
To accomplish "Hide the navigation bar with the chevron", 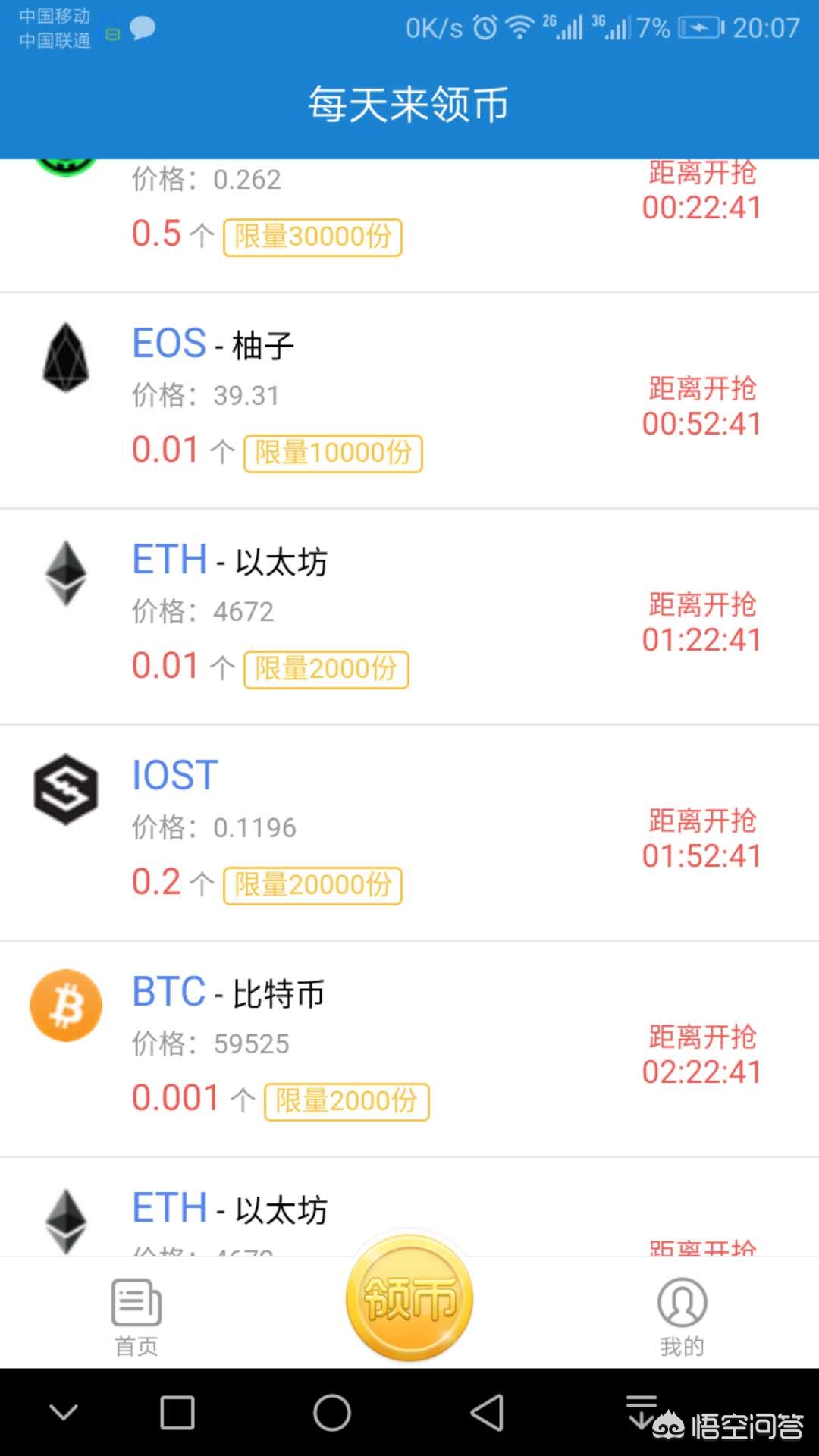I will 64,1413.
